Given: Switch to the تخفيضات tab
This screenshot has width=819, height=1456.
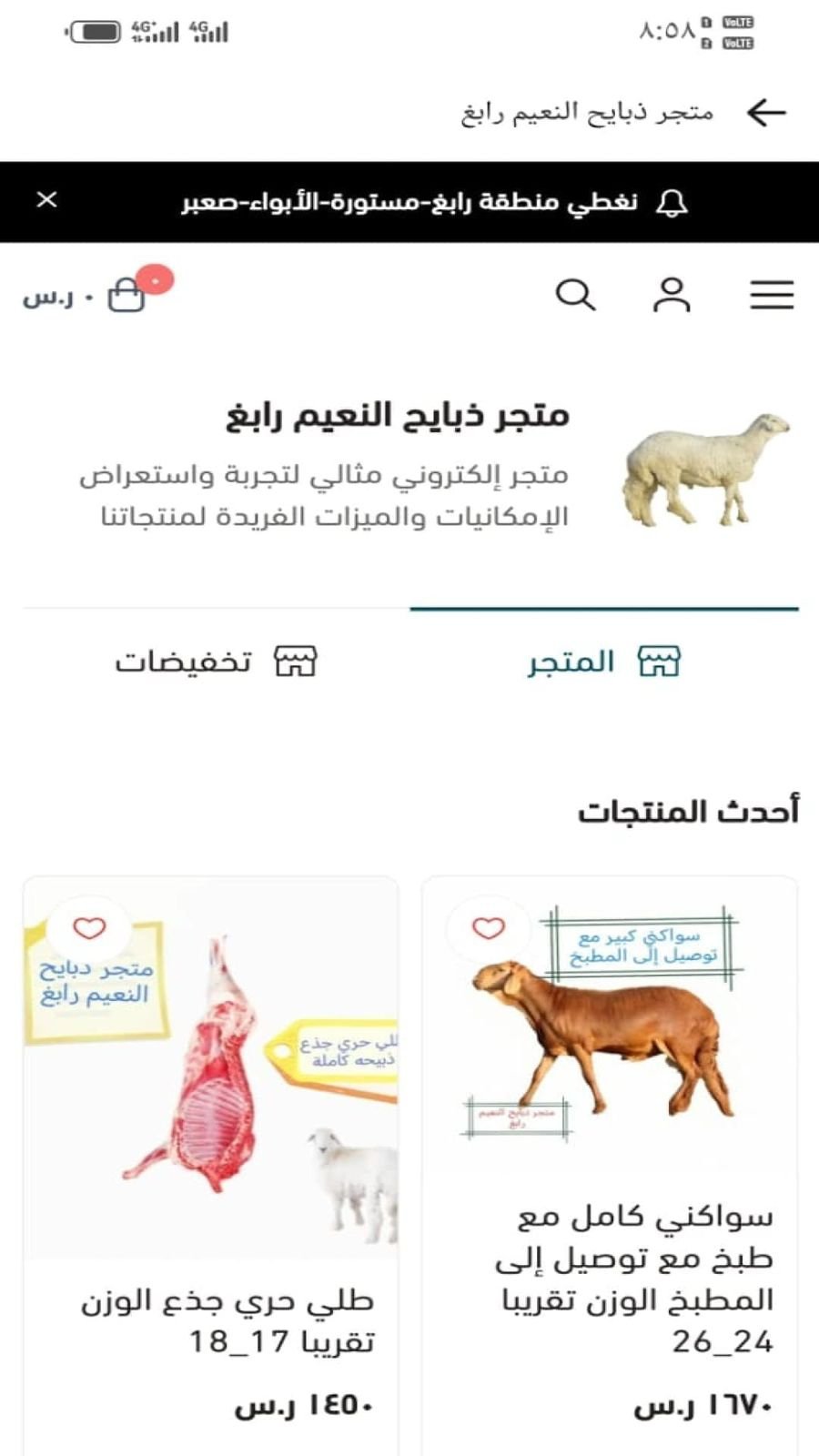Looking at the screenshot, I should pyautogui.click(x=217, y=662).
